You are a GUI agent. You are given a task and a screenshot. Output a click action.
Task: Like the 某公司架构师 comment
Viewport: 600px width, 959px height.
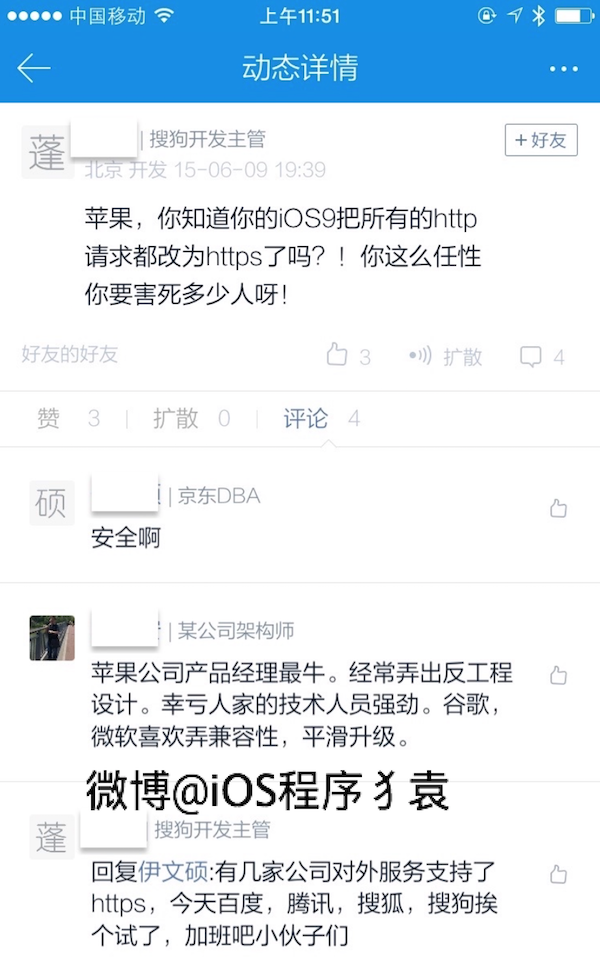click(x=558, y=676)
